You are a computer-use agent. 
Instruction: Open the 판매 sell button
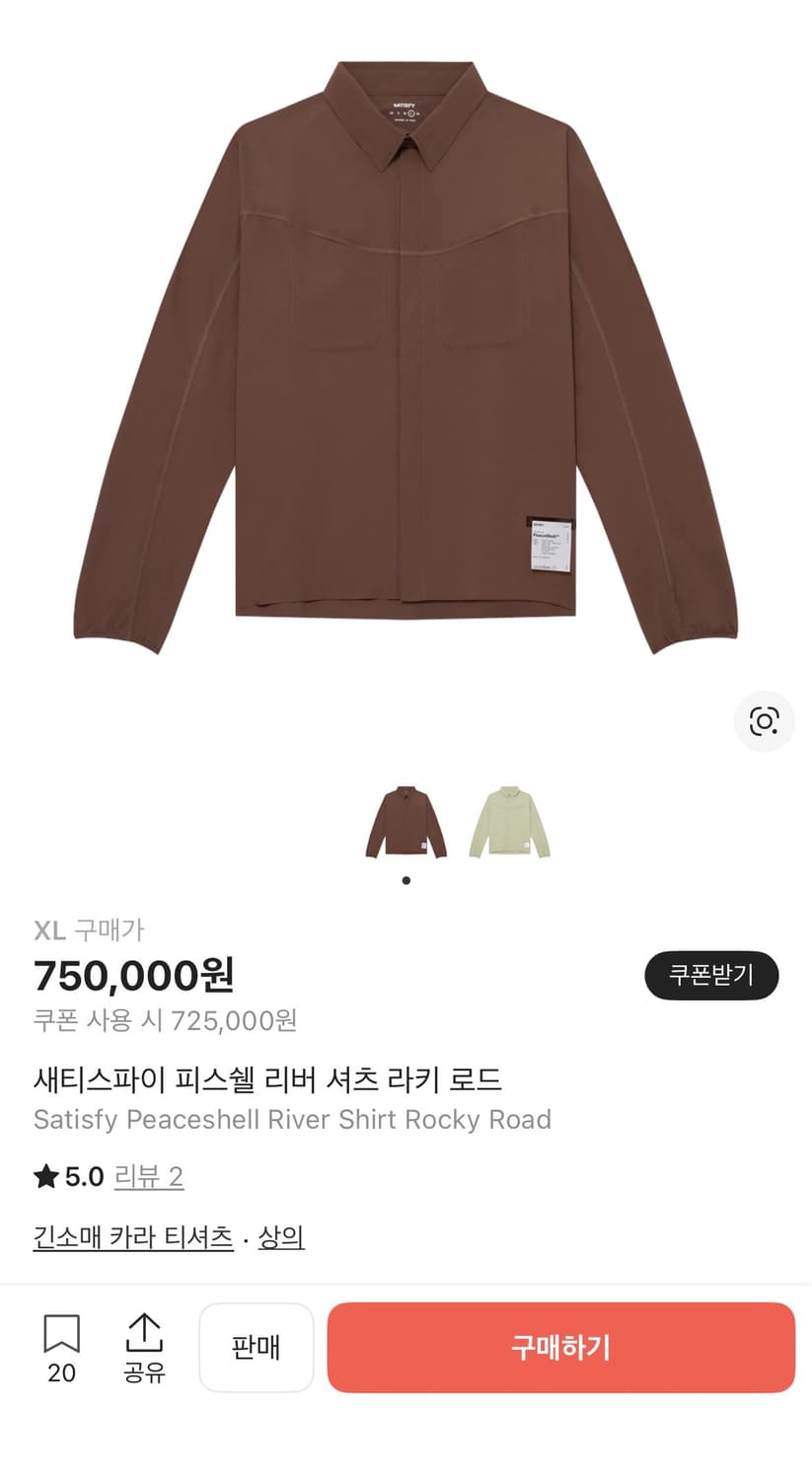257,1348
